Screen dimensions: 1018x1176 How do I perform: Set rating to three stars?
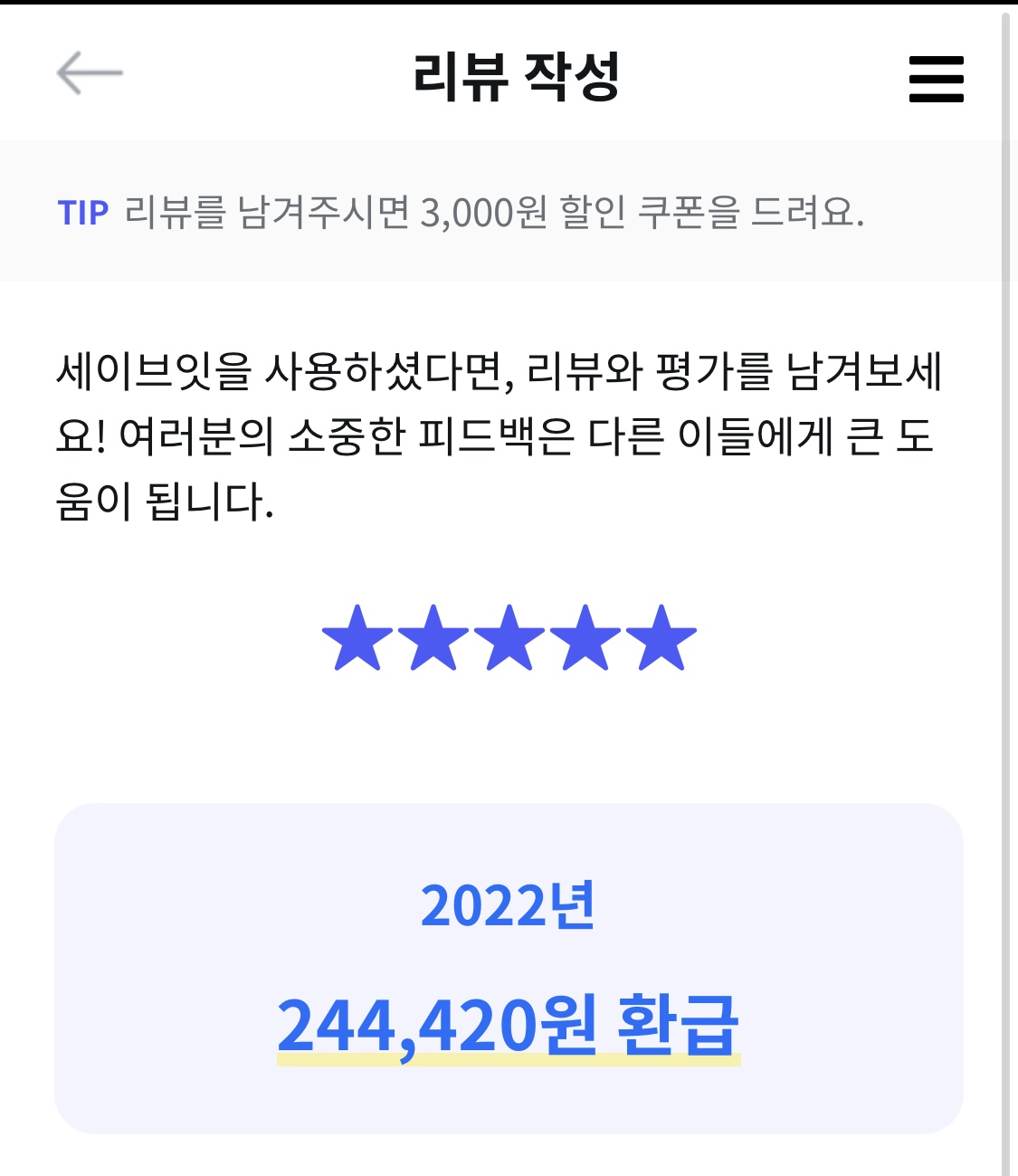tap(509, 638)
